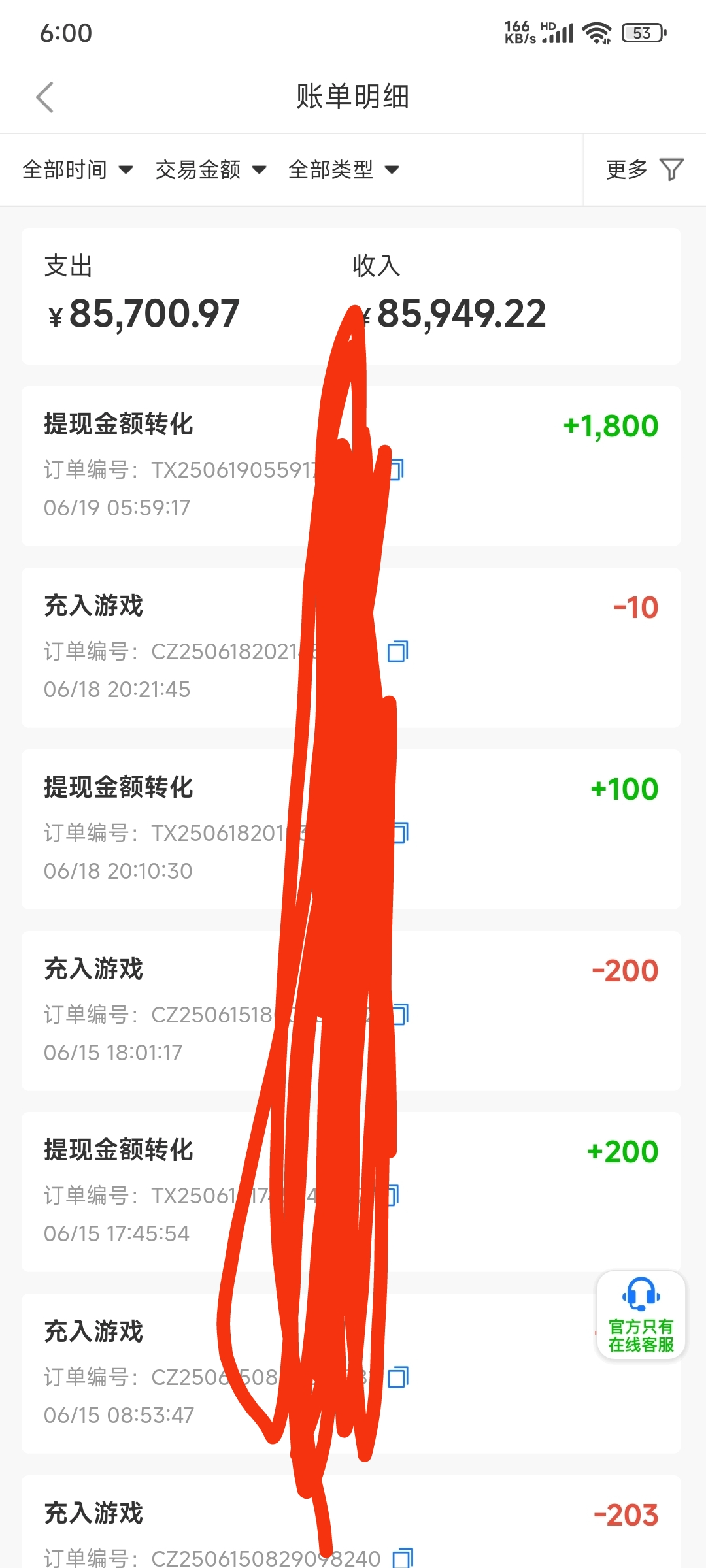Open the online customer service 在线客服 button
The width and height of the screenshot is (706, 1568).
[641, 1315]
